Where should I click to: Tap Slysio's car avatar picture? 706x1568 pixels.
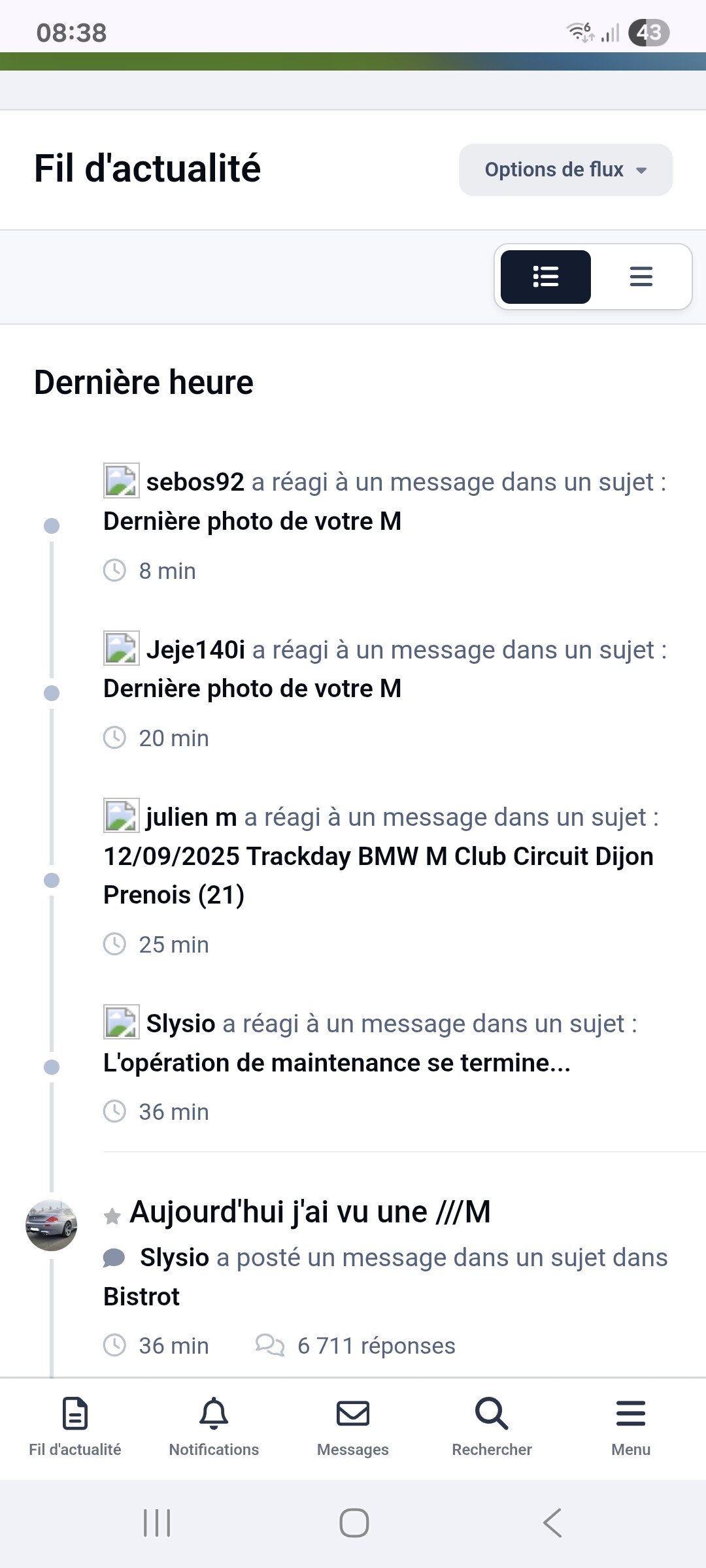[51, 1225]
